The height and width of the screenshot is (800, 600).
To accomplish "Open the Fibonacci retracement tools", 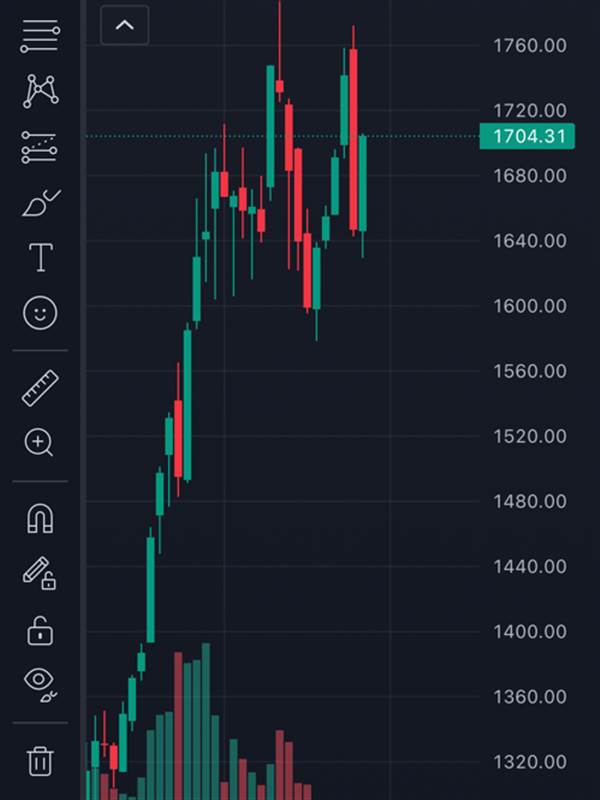I will 40,37.
